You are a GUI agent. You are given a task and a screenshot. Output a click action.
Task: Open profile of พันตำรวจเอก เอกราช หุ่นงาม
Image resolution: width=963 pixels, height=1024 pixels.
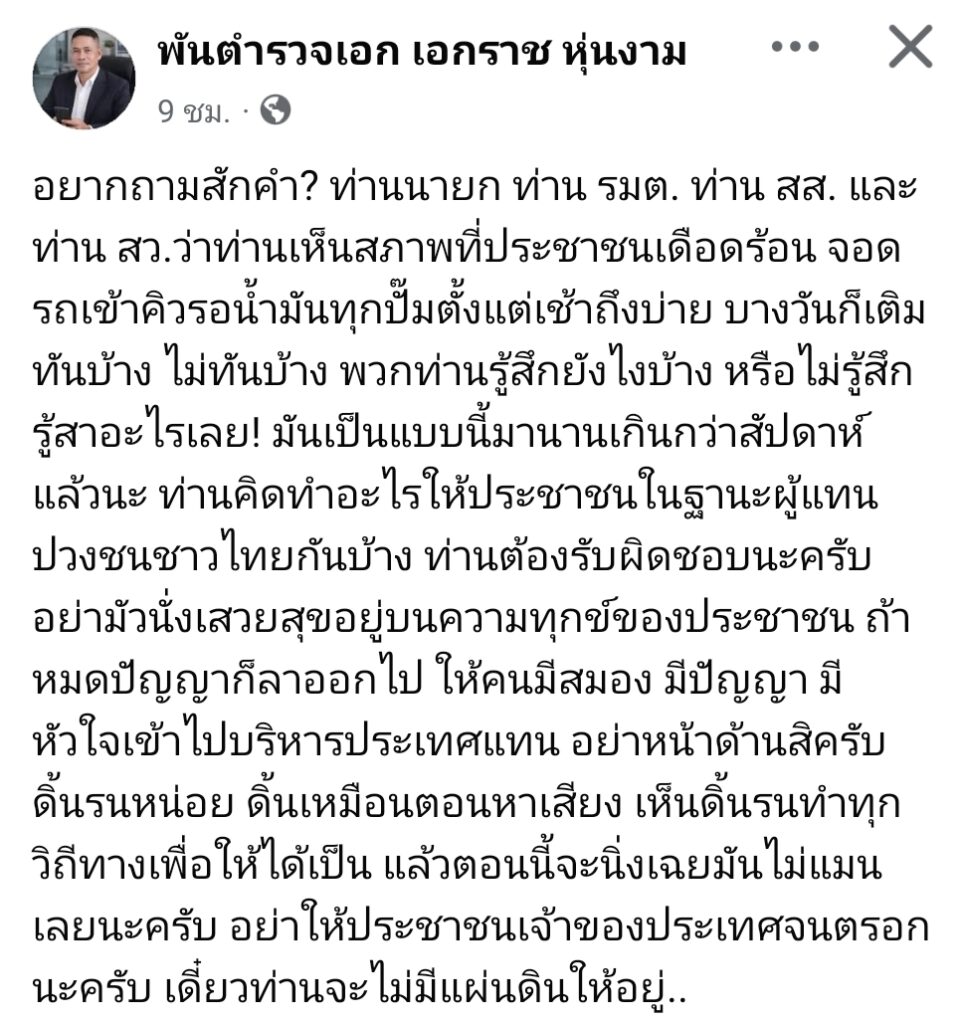[422, 52]
